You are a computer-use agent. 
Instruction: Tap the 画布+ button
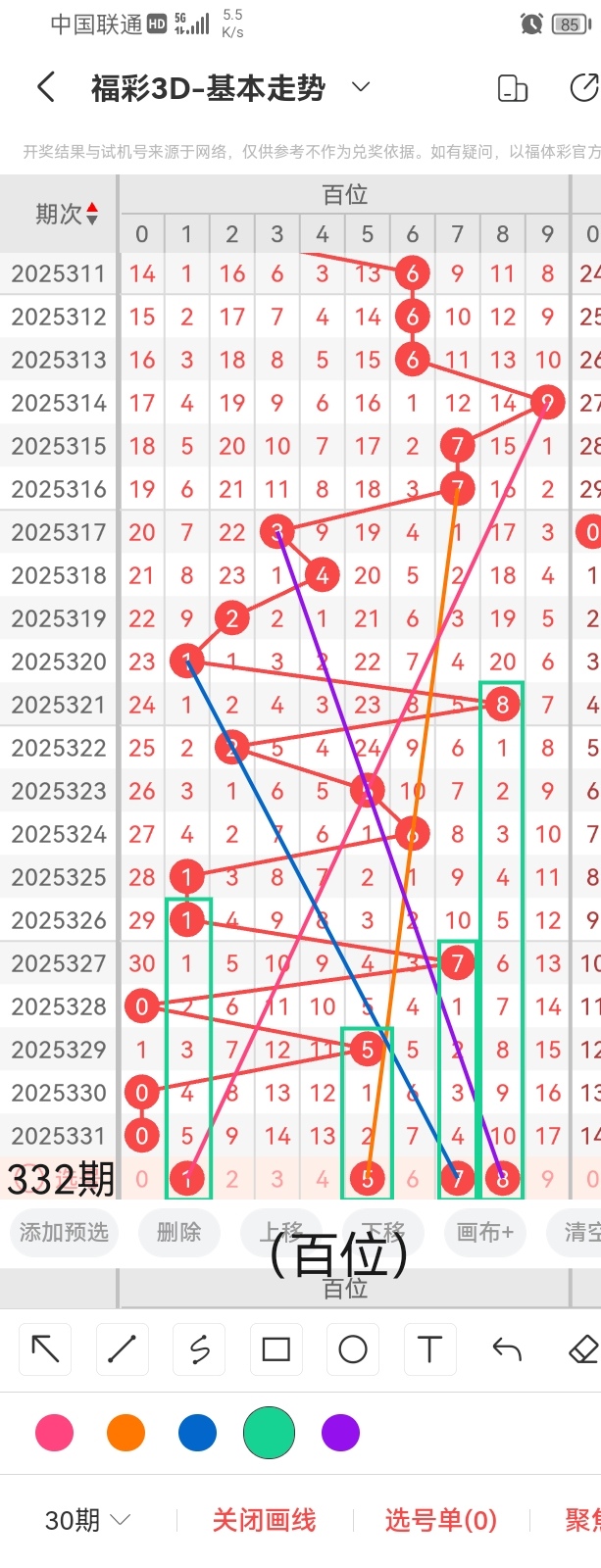click(484, 1232)
